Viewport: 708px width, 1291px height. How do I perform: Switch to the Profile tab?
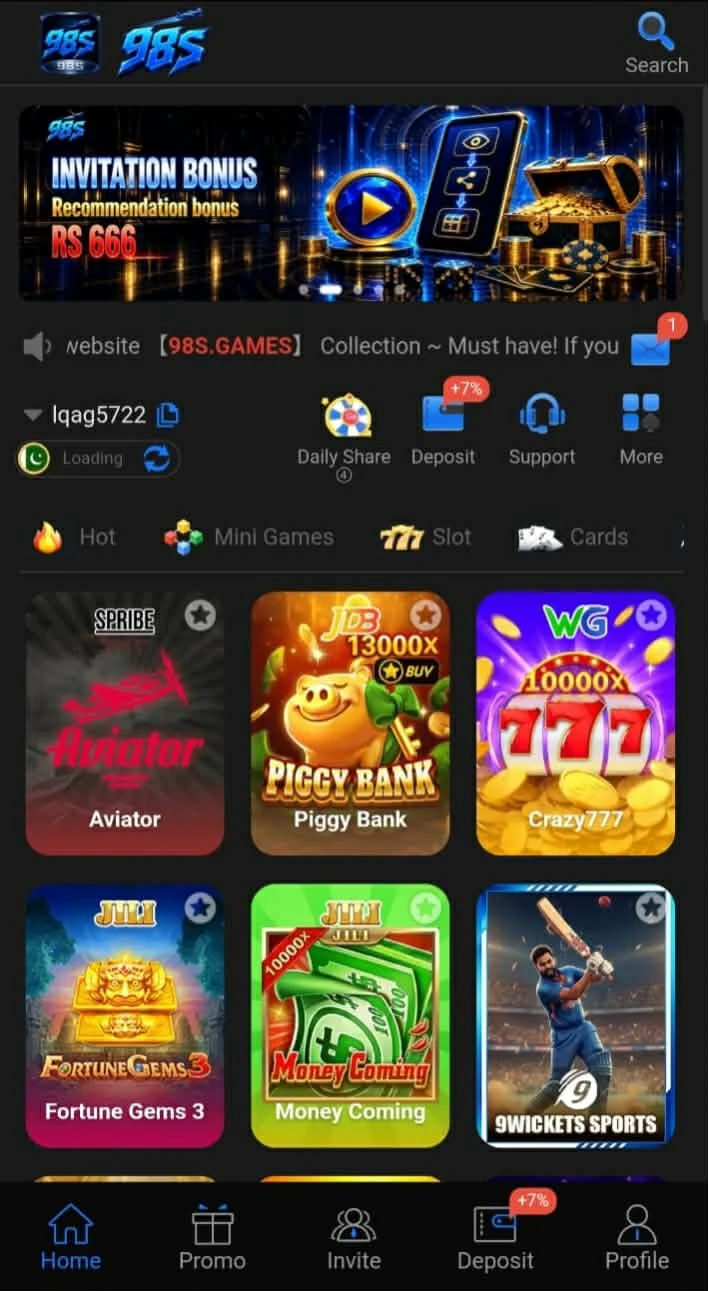pyautogui.click(x=637, y=1237)
